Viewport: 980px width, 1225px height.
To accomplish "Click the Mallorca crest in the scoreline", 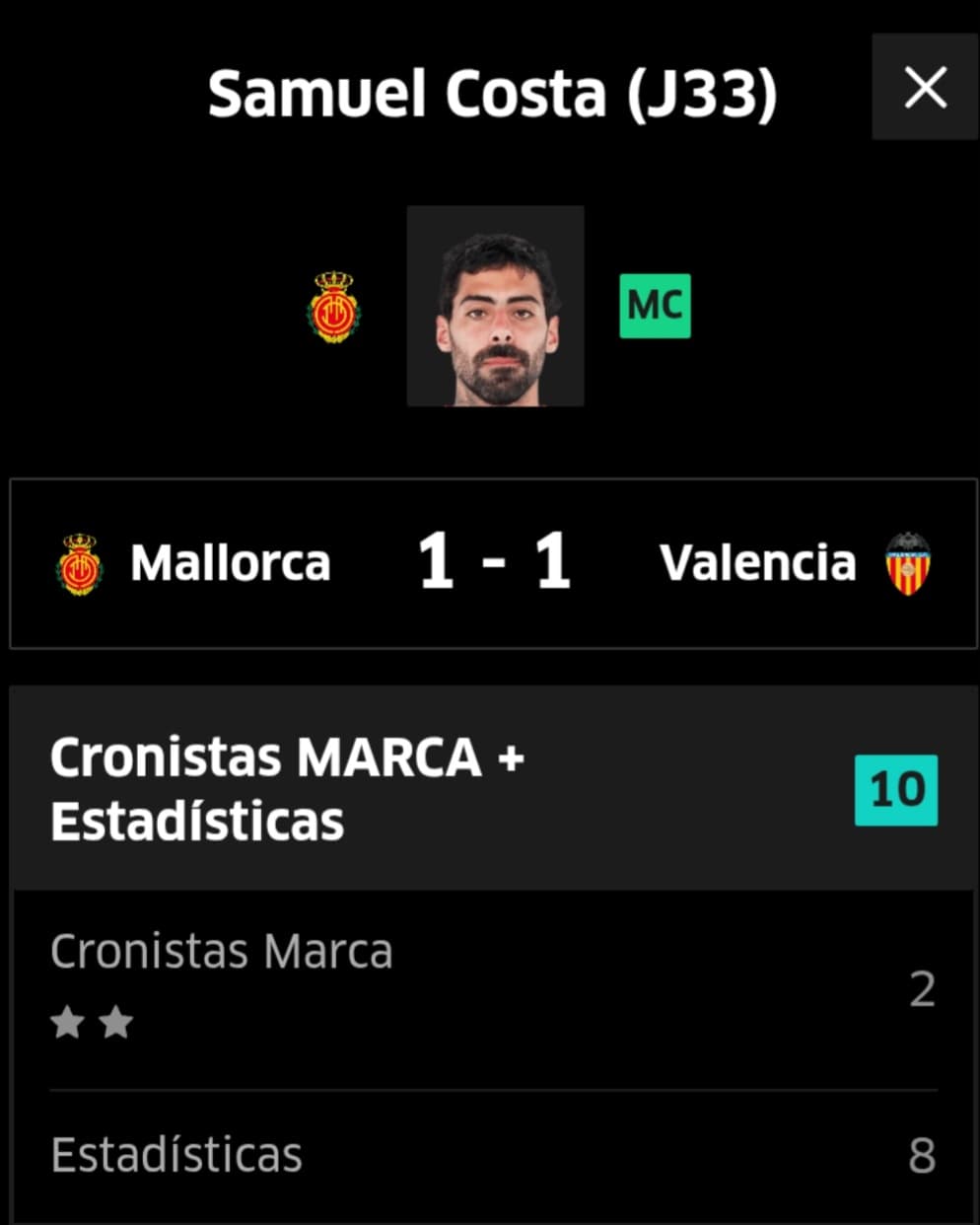I will (x=78, y=563).
